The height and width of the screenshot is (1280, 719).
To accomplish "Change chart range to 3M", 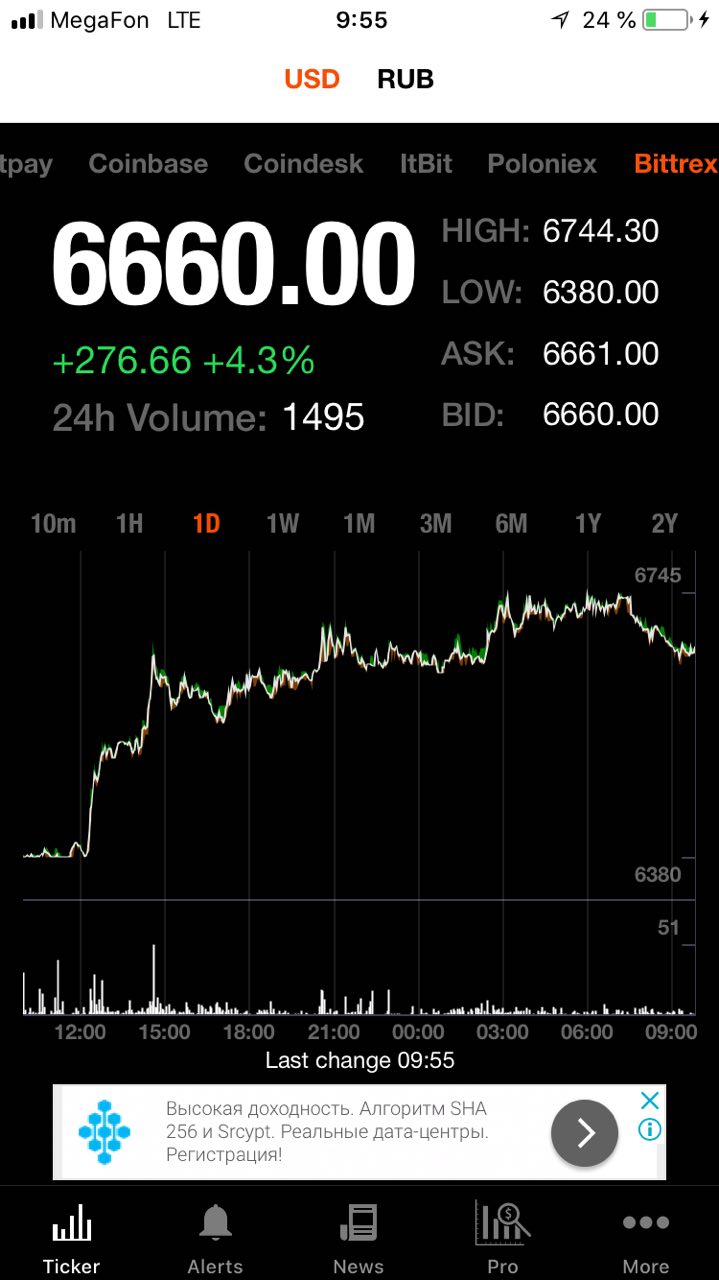I will 435,523.
